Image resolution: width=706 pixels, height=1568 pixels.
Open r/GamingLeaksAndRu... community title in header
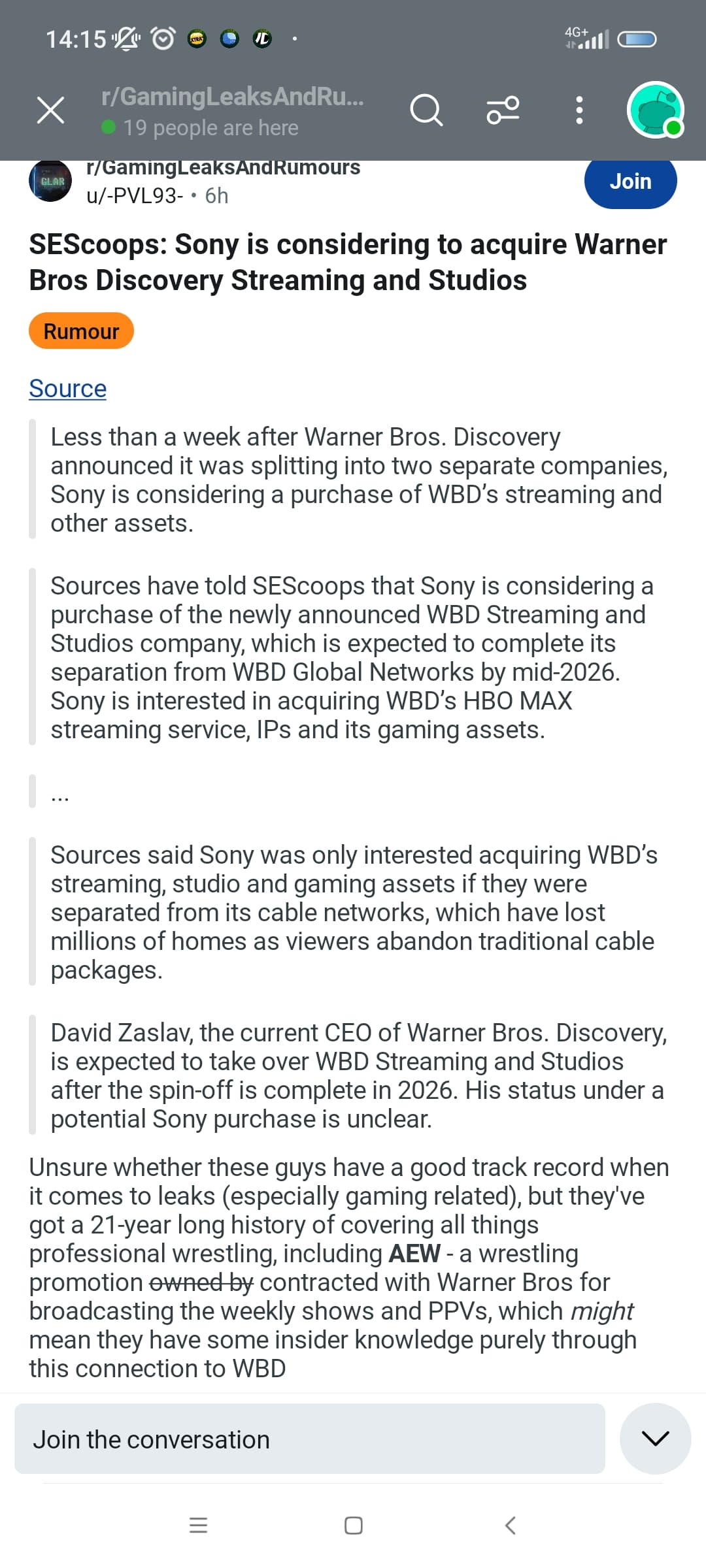(233, 96)
